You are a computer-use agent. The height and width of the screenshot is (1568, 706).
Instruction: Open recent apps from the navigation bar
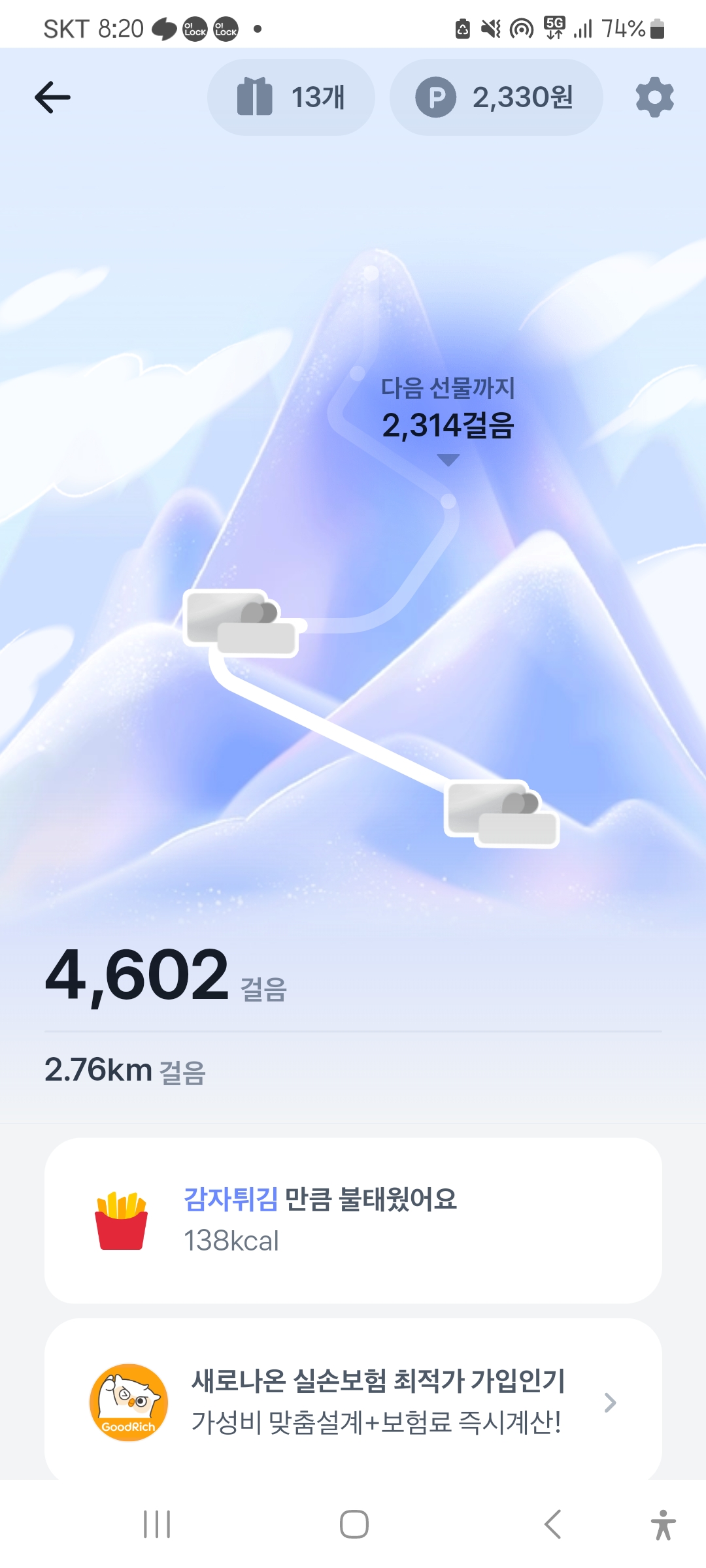click(x=157, y=1524)
